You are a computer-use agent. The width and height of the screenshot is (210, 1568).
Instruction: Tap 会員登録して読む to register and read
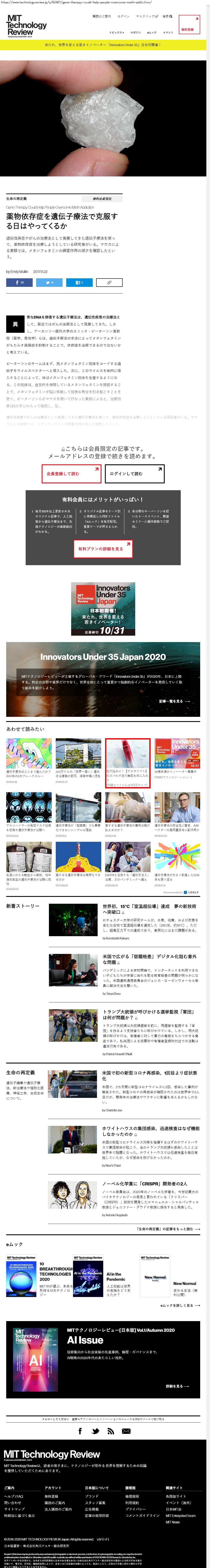click(x=71, y=474)
